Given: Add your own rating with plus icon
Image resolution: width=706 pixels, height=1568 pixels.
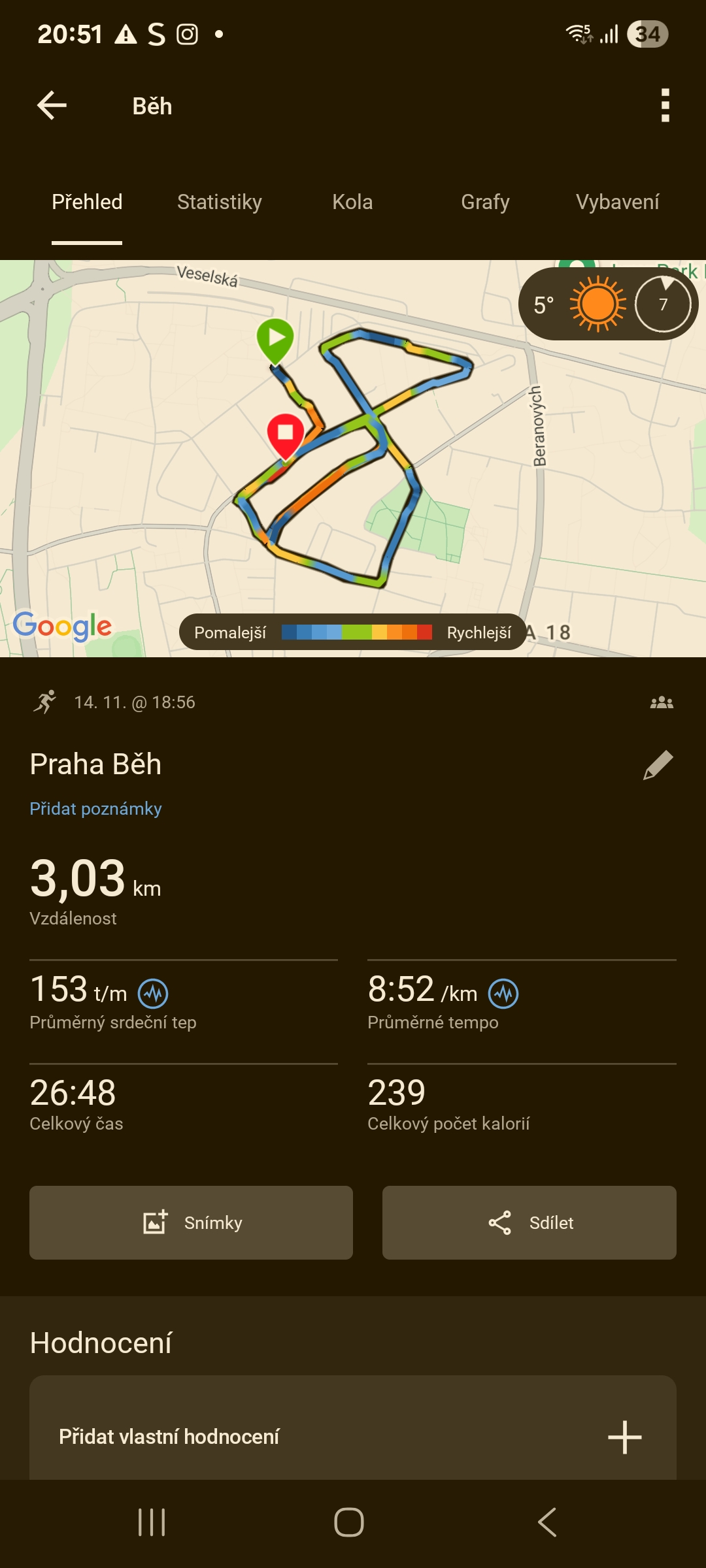Looking at the screenshot, I should click(x=624, y=1437).
